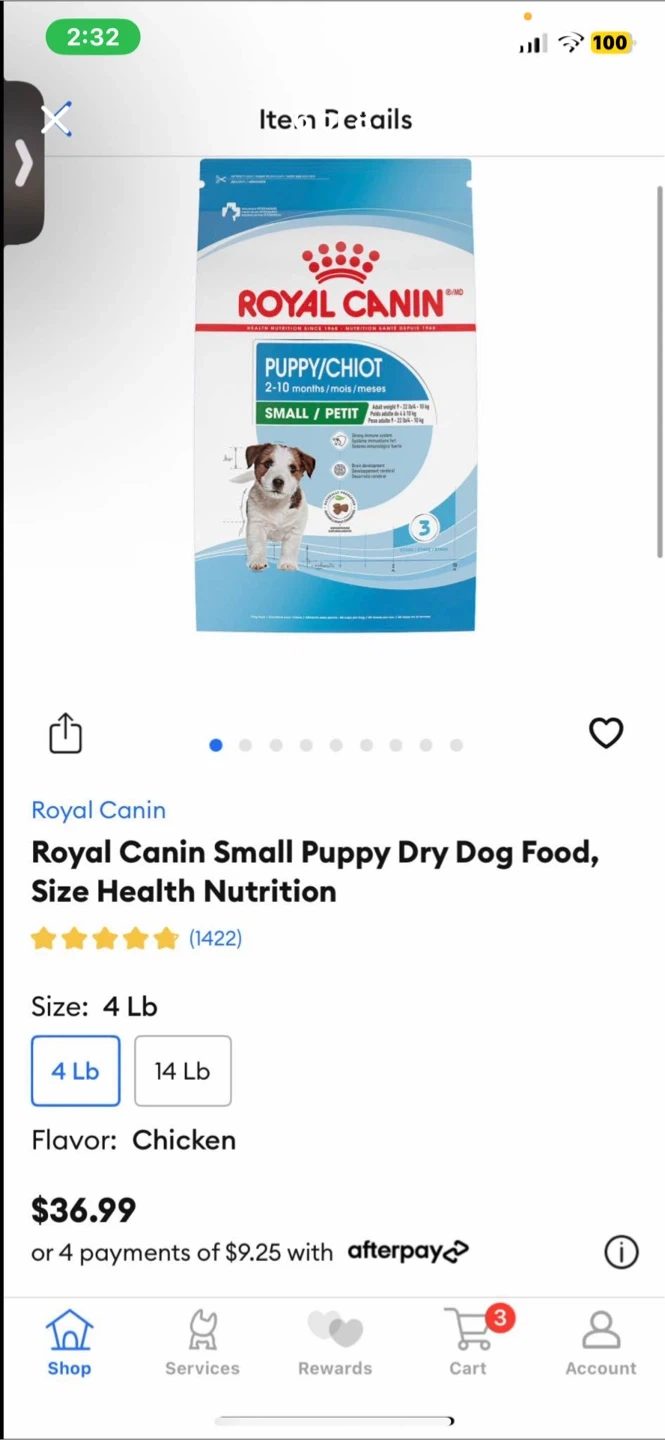Screen dimensions: 665x1440
Task: Go to the Shop tab
Action: (69, 1343)
